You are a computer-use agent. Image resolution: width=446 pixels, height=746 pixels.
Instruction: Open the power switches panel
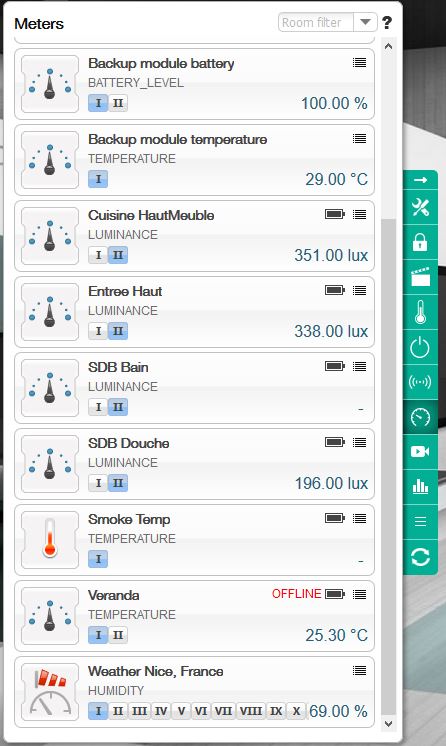(x=420, y=347)
